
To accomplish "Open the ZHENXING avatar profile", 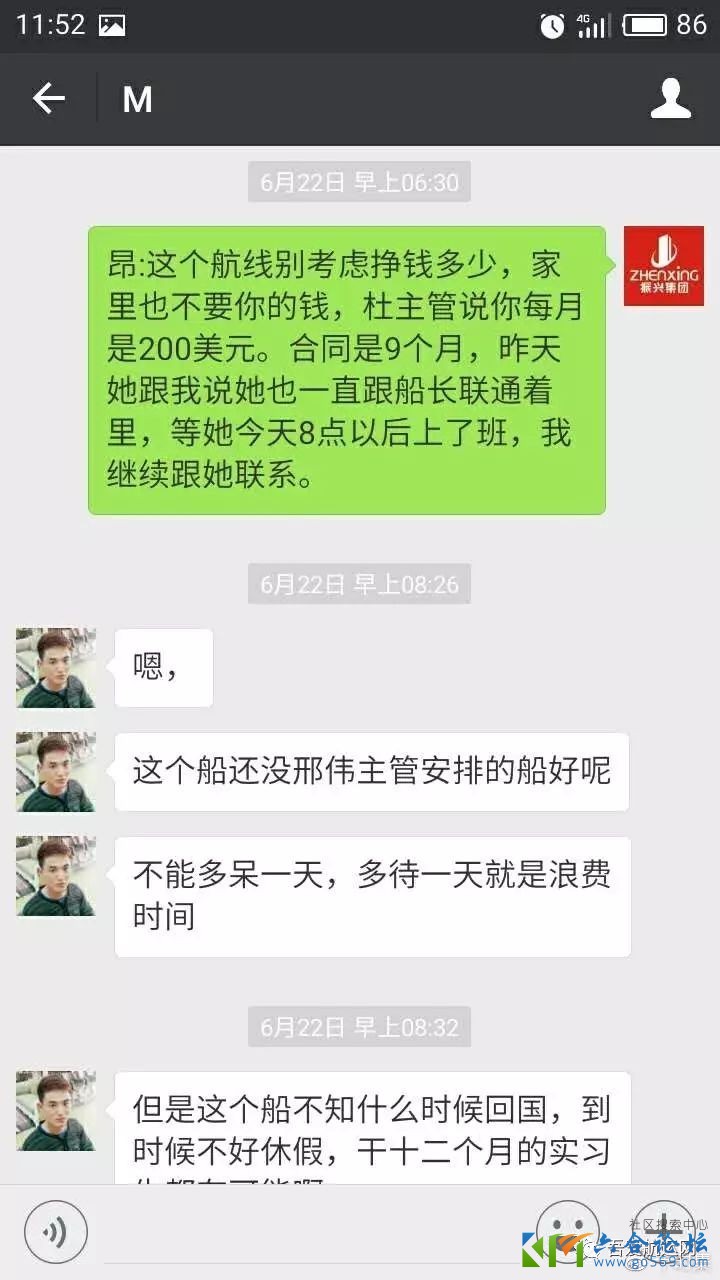I will pyautogui.click(x=663, y=266).
